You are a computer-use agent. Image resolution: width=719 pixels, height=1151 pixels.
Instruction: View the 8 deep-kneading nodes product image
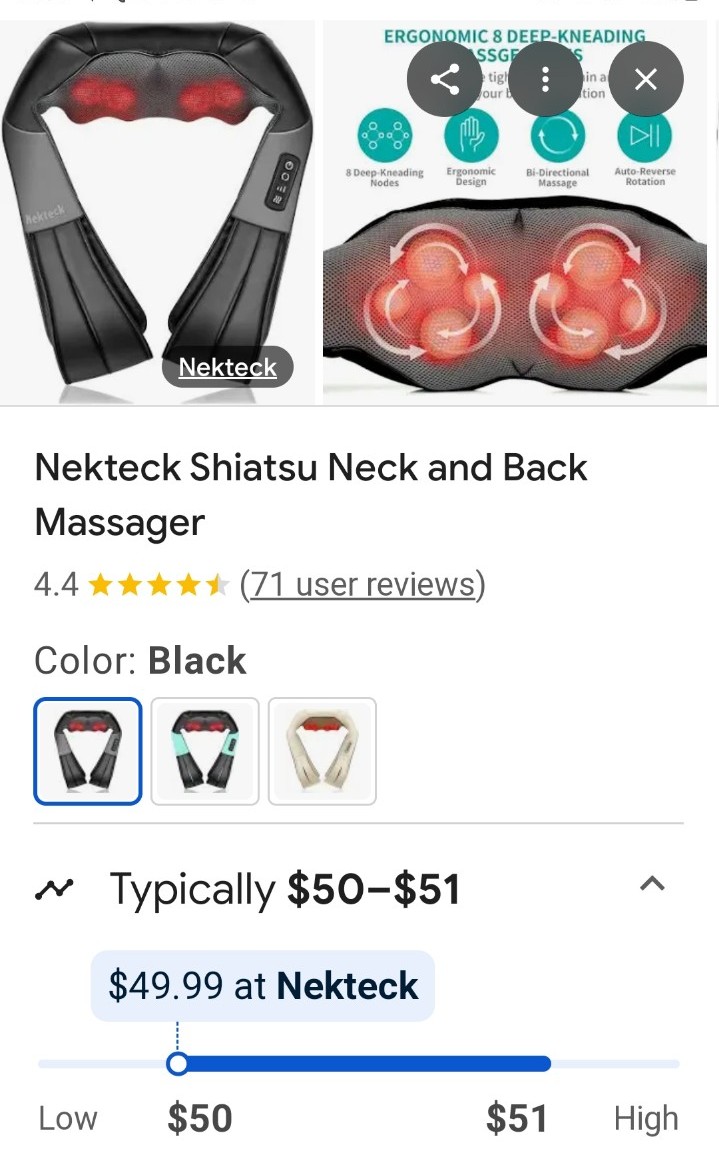point(515,213)
